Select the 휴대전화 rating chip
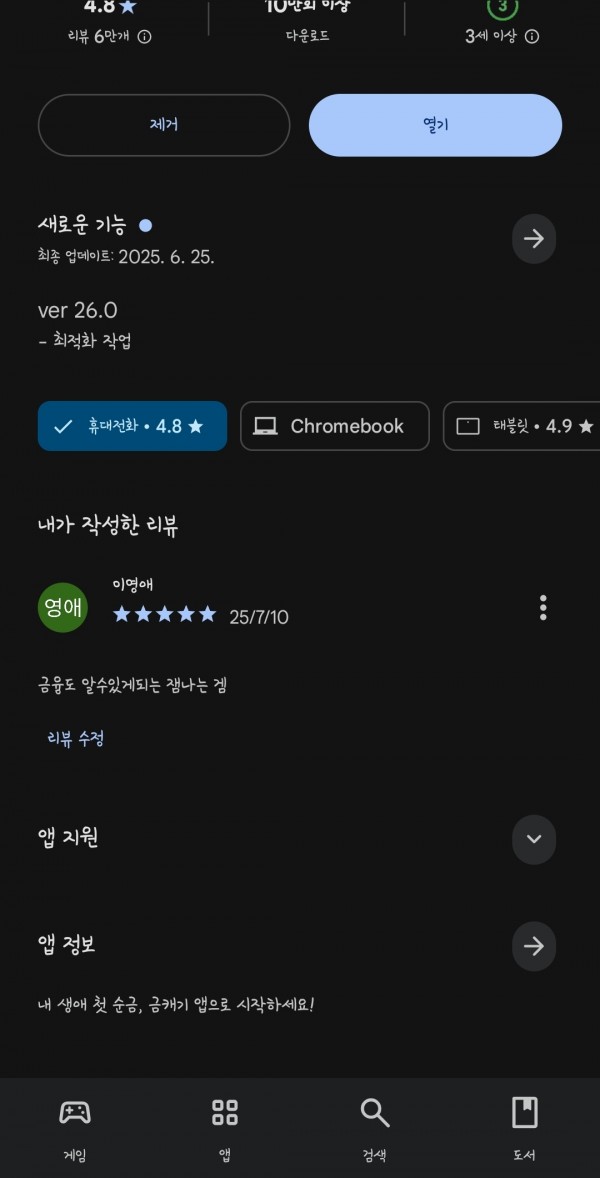The height and width of the screenshot is (1178, 600). tap(132, 426)
